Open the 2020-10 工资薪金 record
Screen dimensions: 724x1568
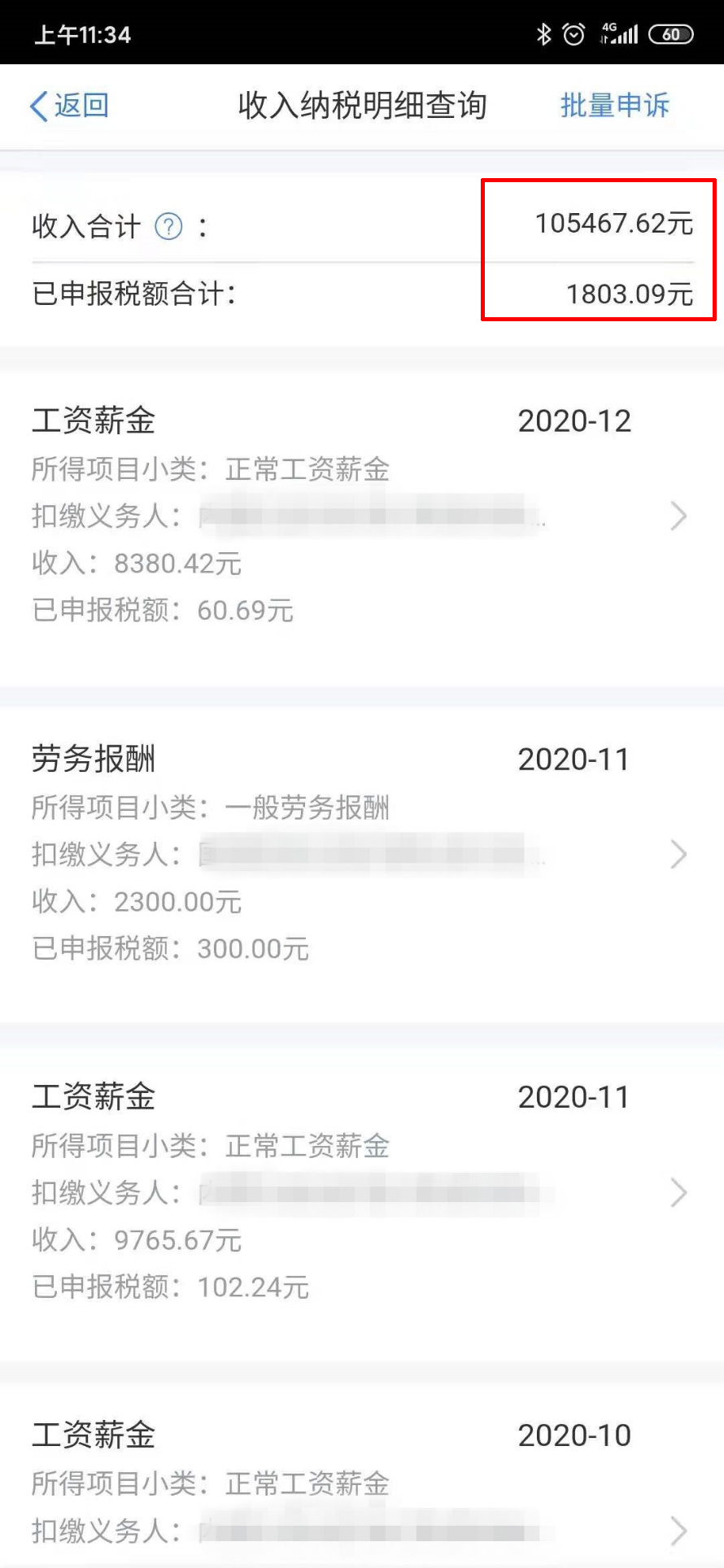point(362,1475)
